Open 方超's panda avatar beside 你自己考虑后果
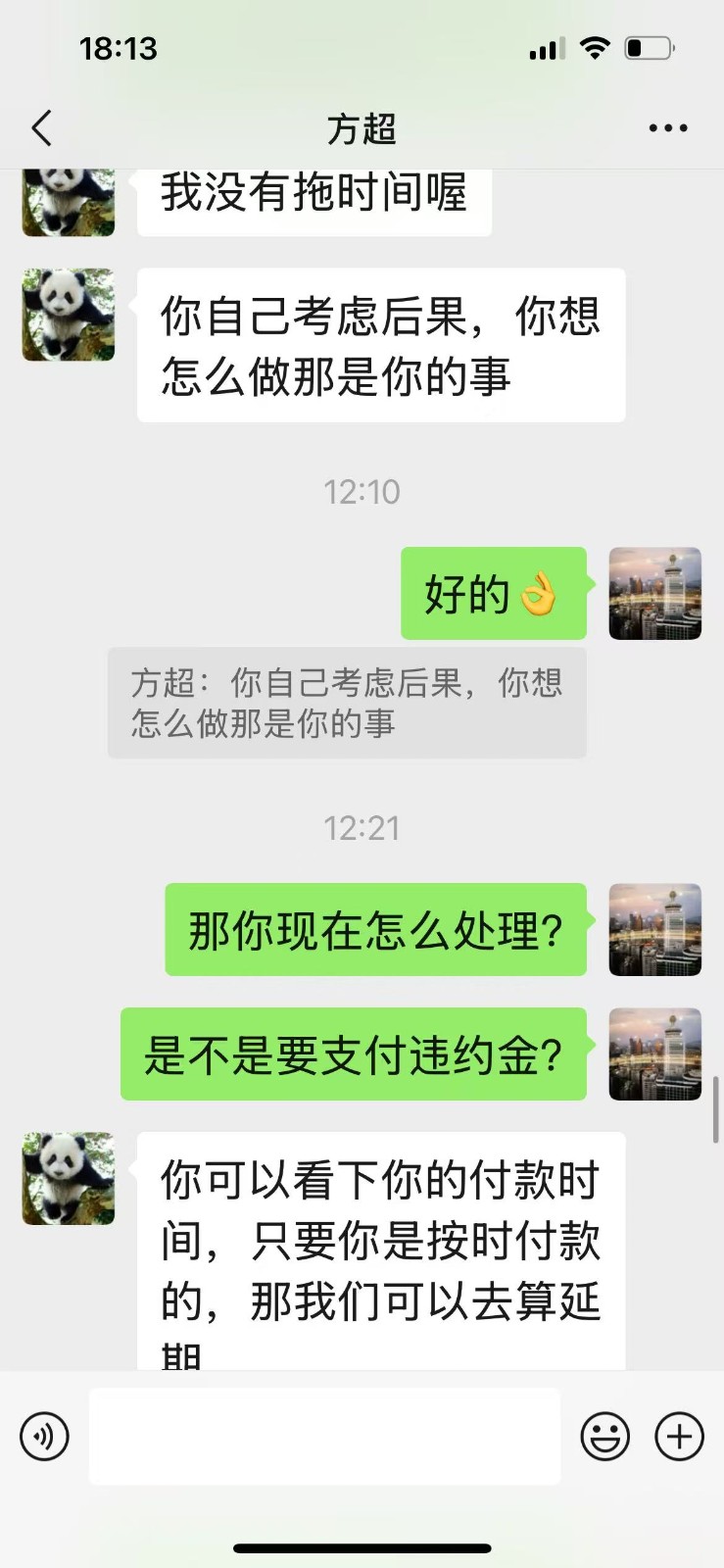The image size is (724, 1568). tap(69, 315)
